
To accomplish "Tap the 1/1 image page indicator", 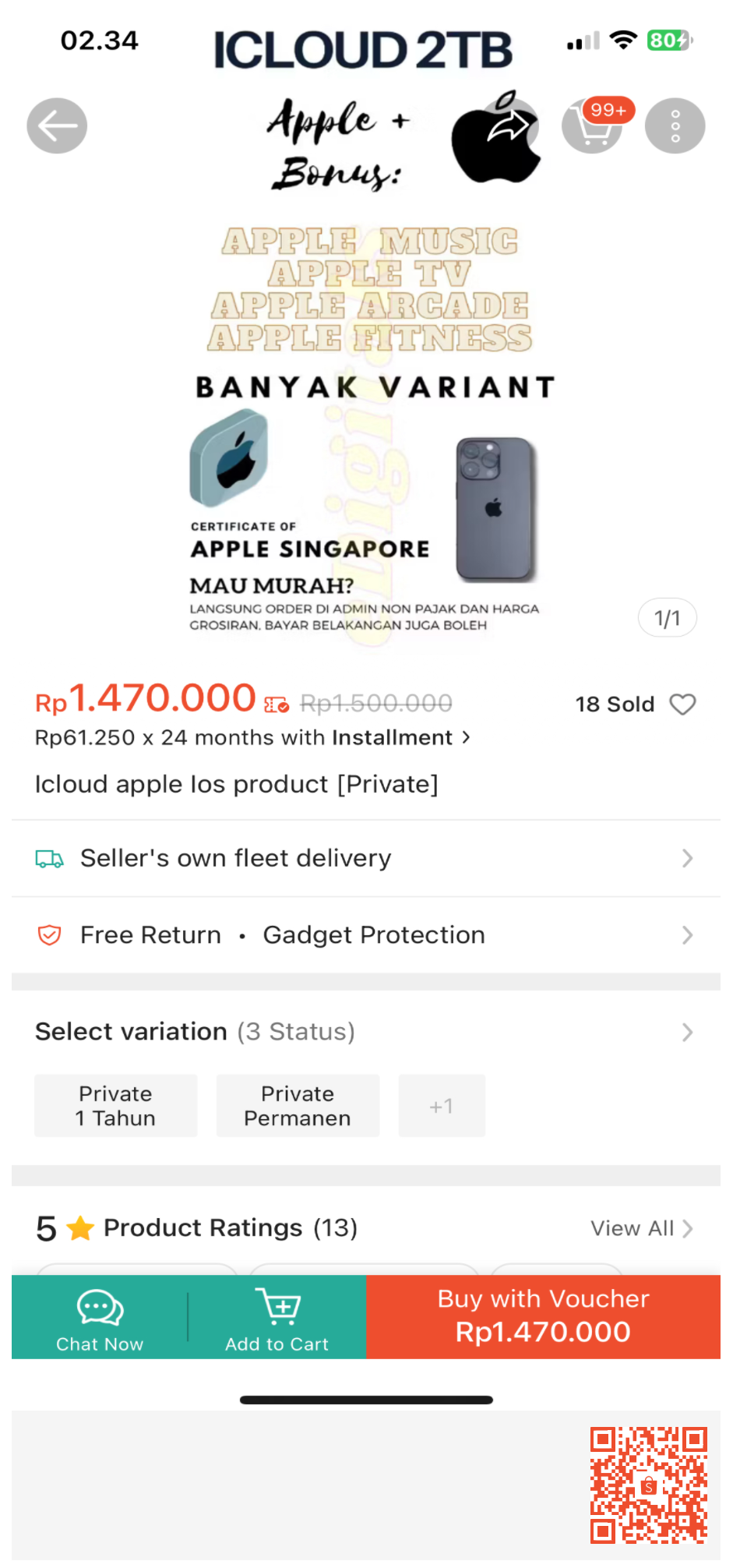I will (x=667, y=617).
